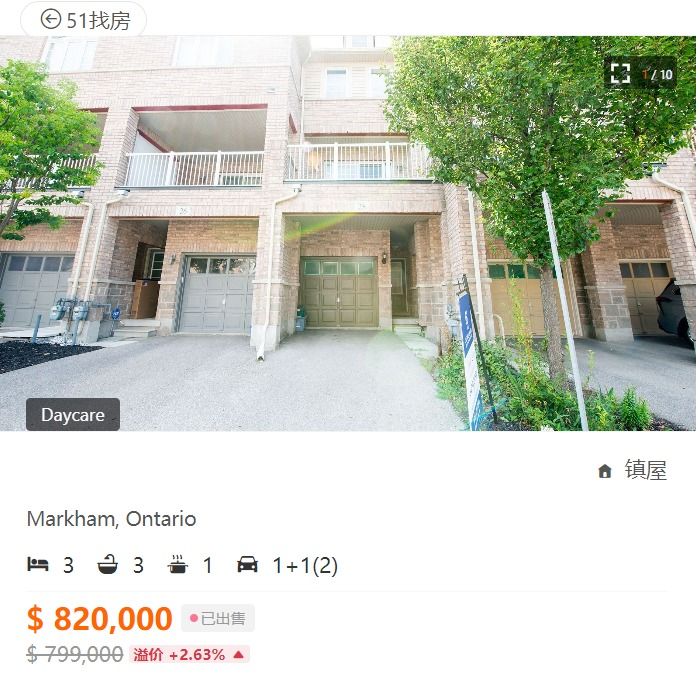Tap the Daycare tag

(x=73, y=415)
